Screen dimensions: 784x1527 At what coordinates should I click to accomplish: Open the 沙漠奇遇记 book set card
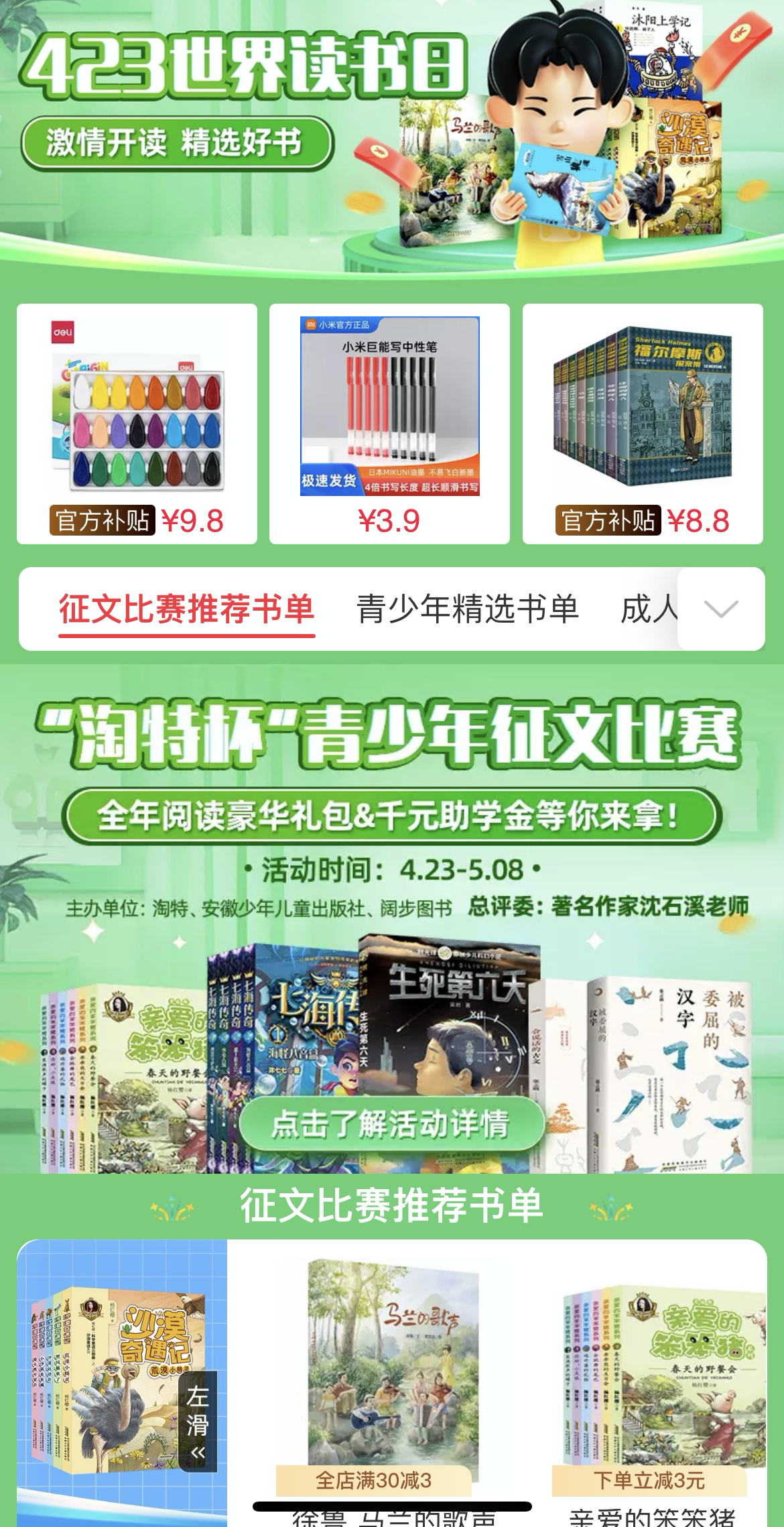121,1381
